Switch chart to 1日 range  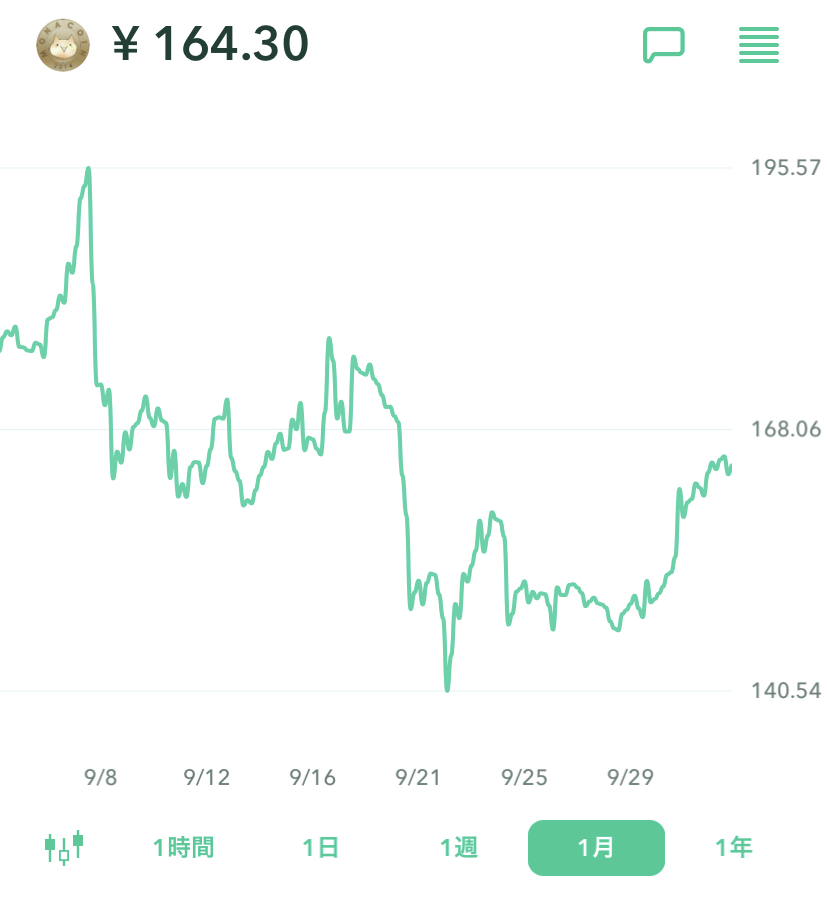321,848
